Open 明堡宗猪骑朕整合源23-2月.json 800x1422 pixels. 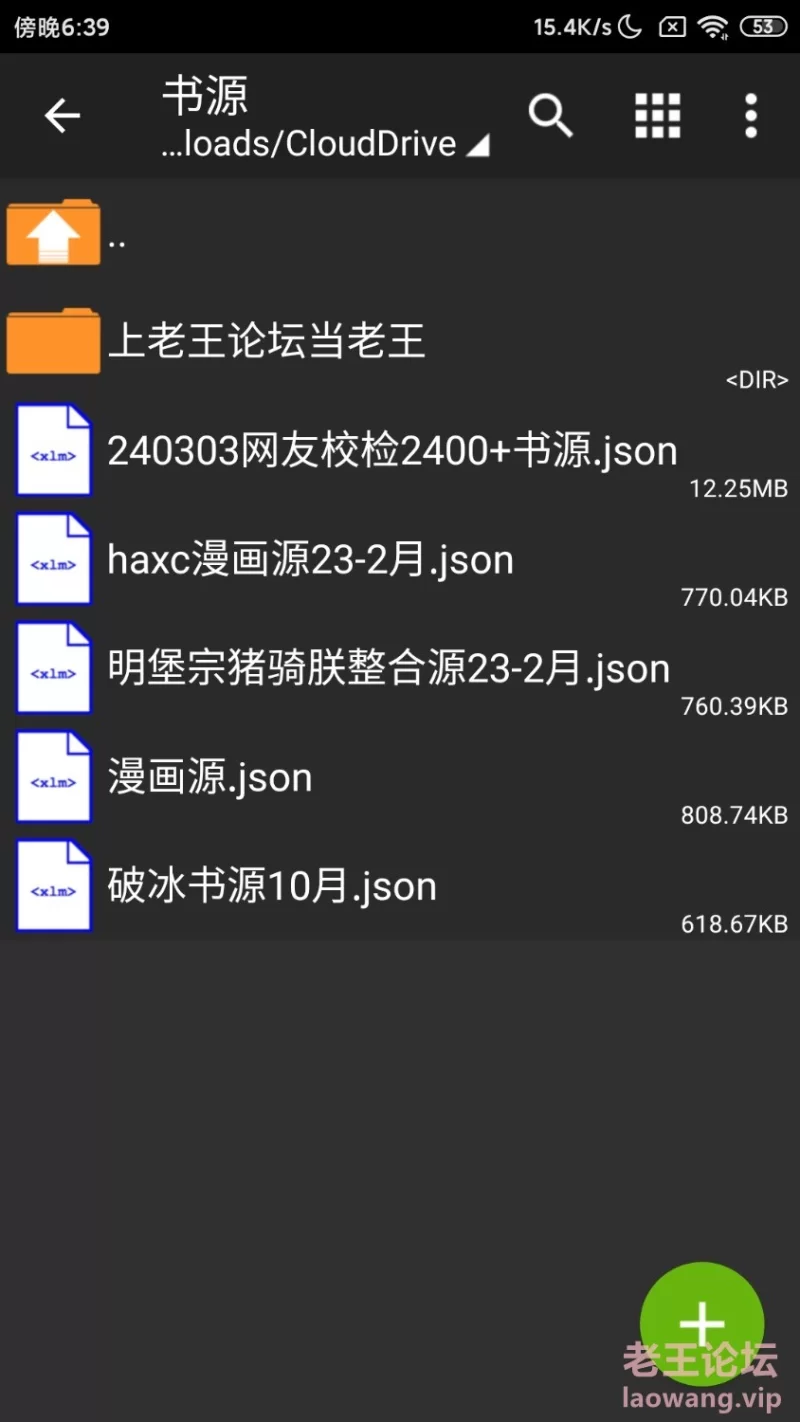pyautogui.click(x=400, y=670)
